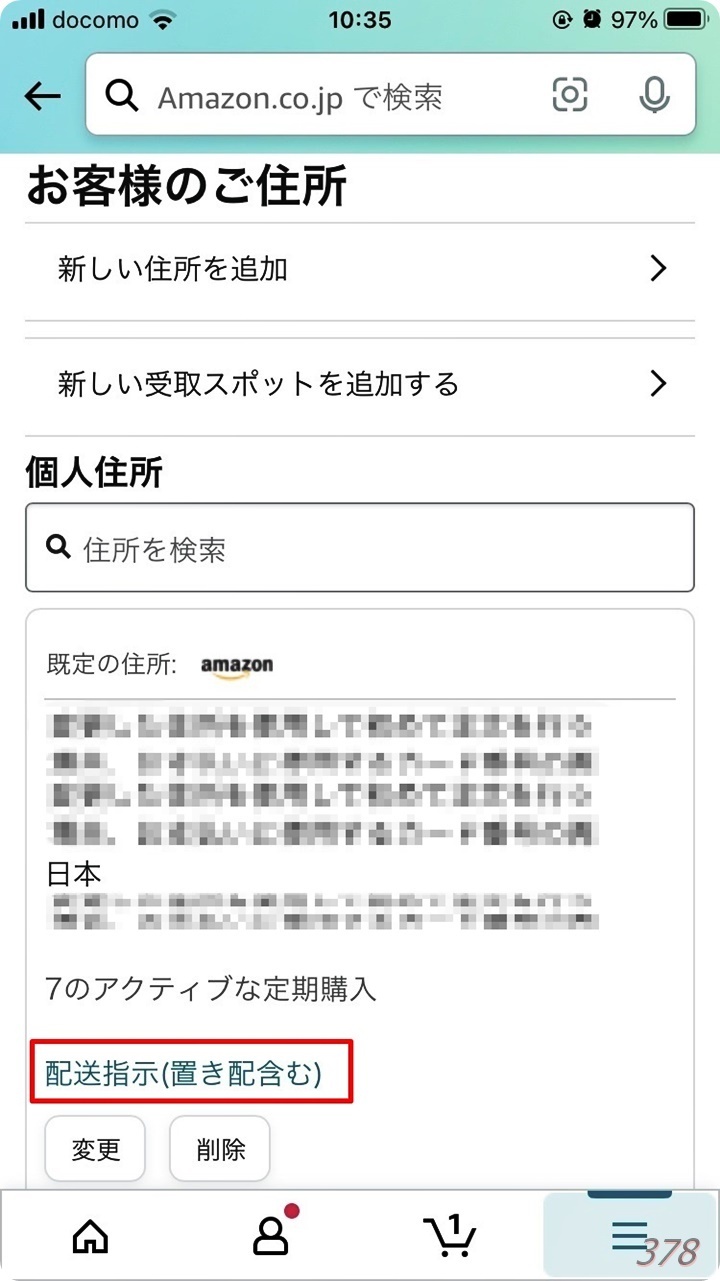Image resolution: width=720 pixels, height=1281 pixels.
Task: Open the hamburger menu tab
Action: (x=629, y=1236)
